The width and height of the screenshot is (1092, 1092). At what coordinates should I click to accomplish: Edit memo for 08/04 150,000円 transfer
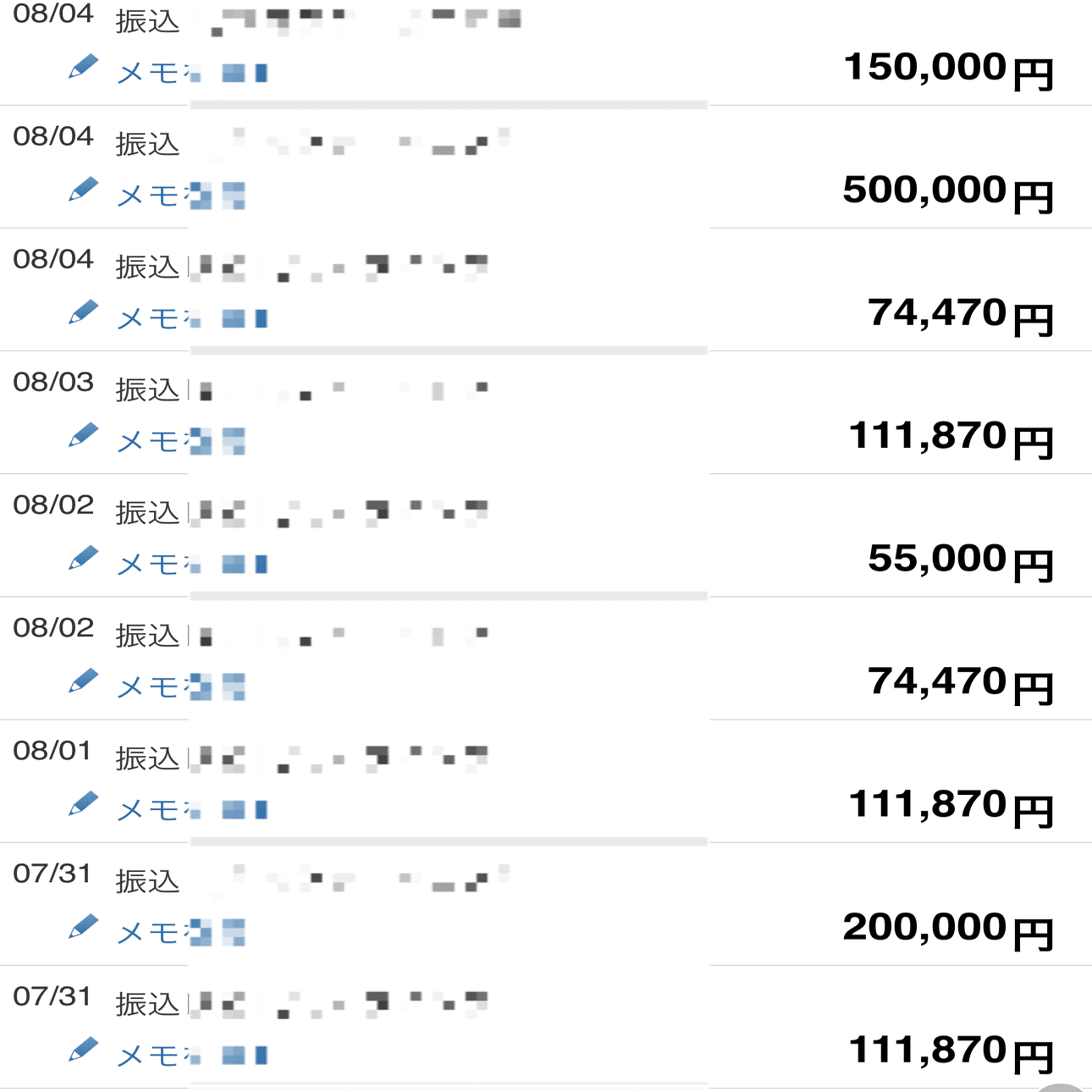[x=84, y=68]
